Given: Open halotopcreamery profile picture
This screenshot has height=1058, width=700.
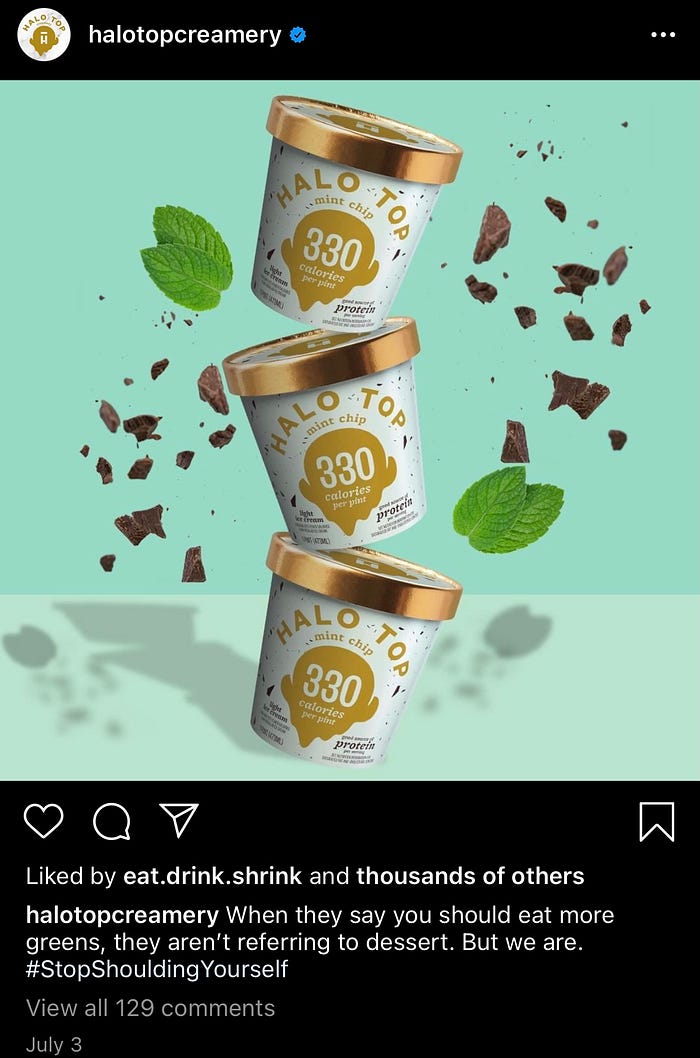Looking at the screenshot, I should pos(43,36).
